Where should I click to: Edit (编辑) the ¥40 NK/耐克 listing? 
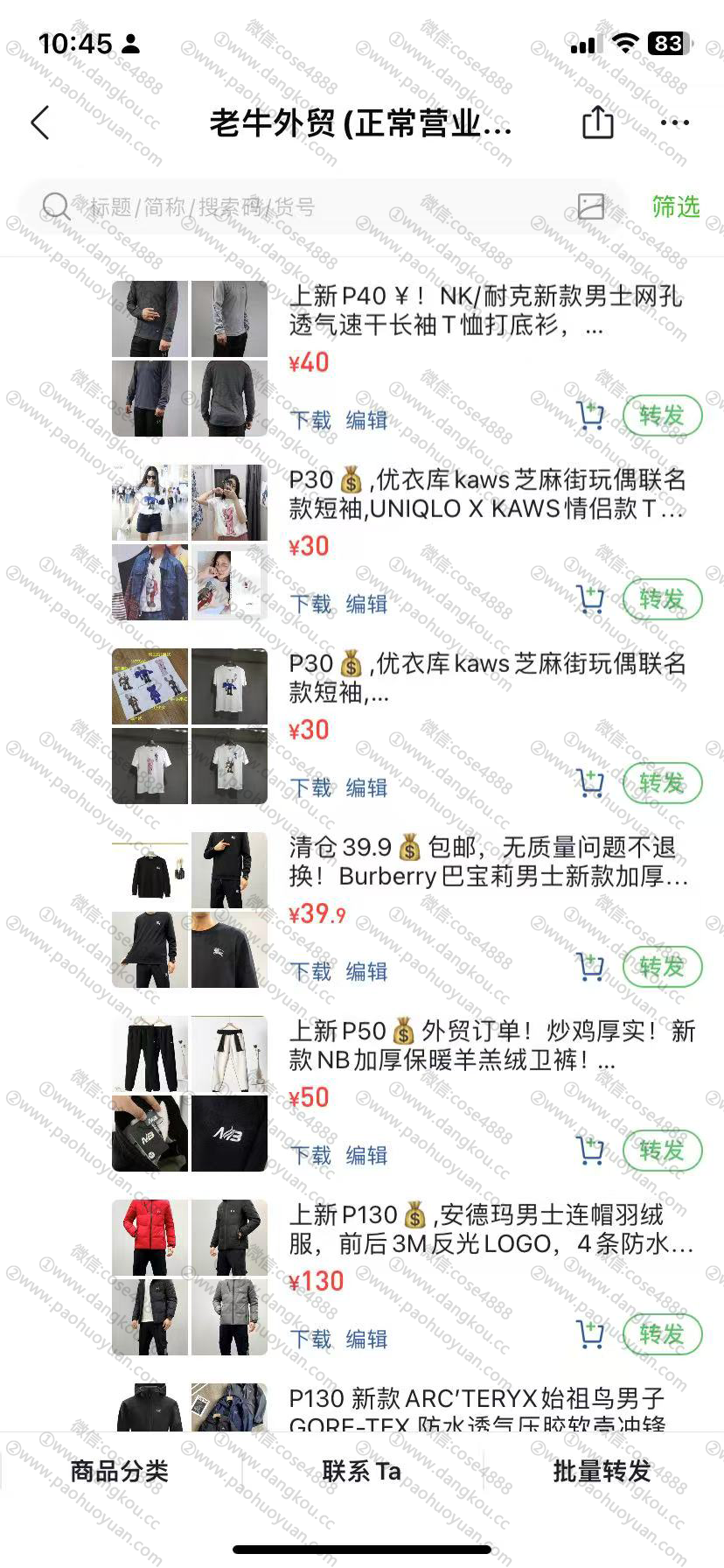(x=366, y=420)
